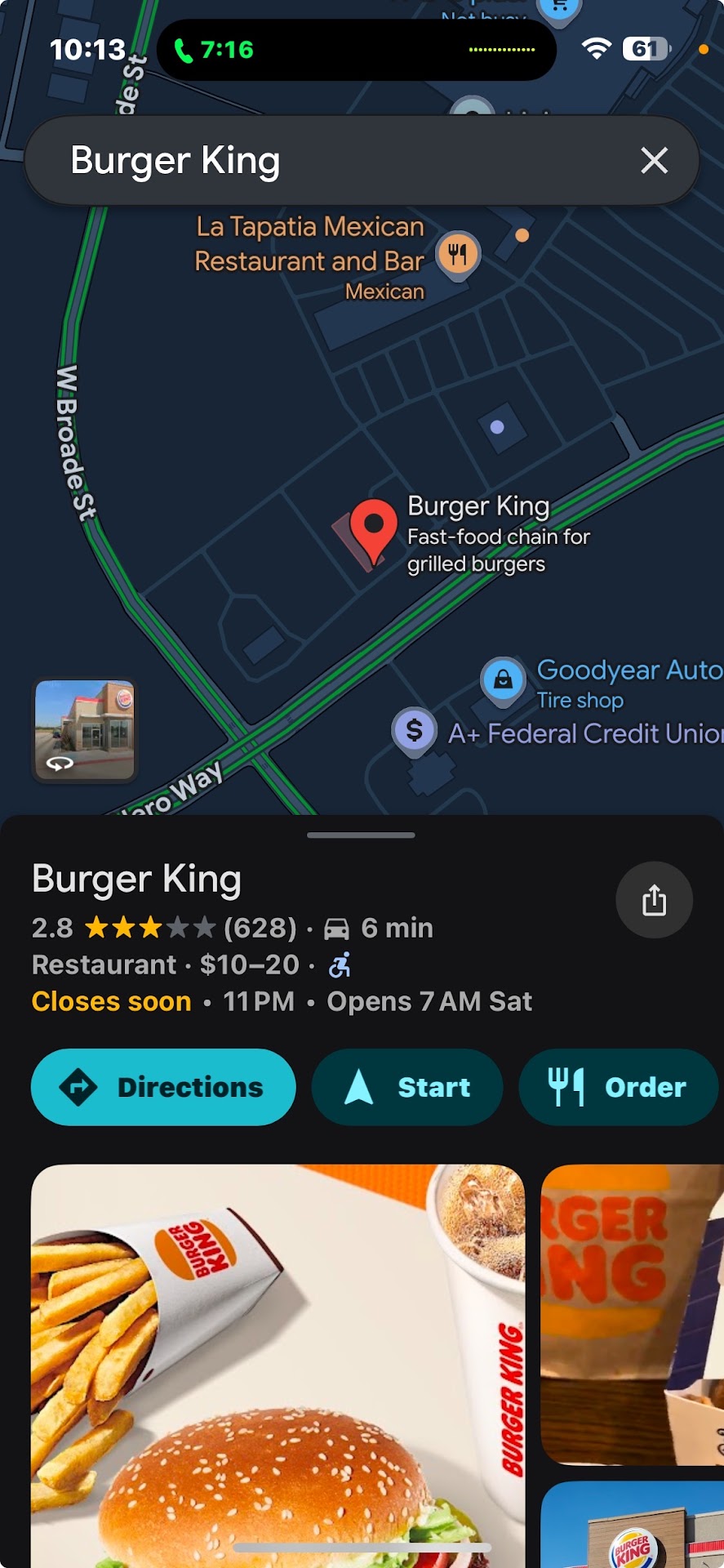
Task: Open the Street View thumbnail
Action: (x=85, y=730)
